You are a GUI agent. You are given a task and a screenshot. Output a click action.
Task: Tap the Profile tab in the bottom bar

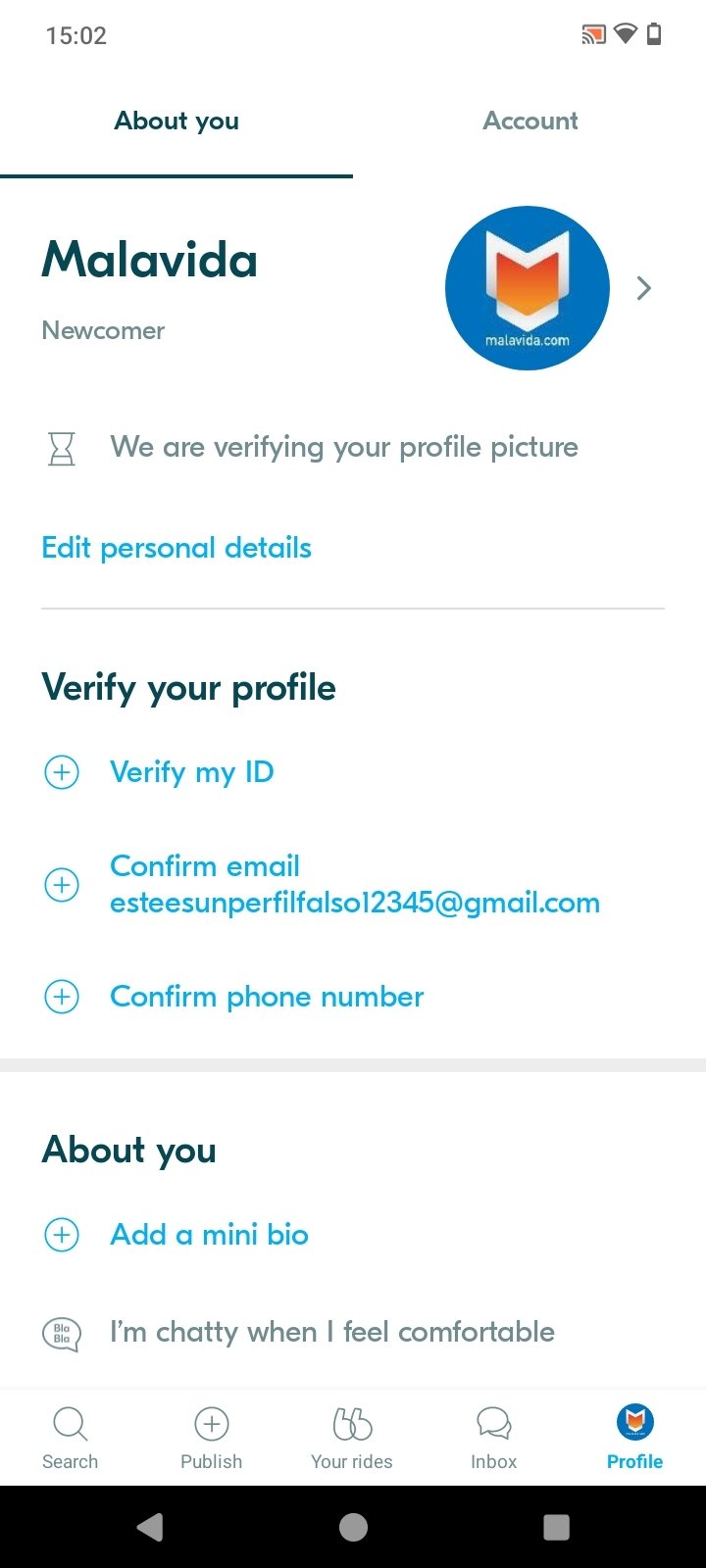click(x=635, y=1438)
